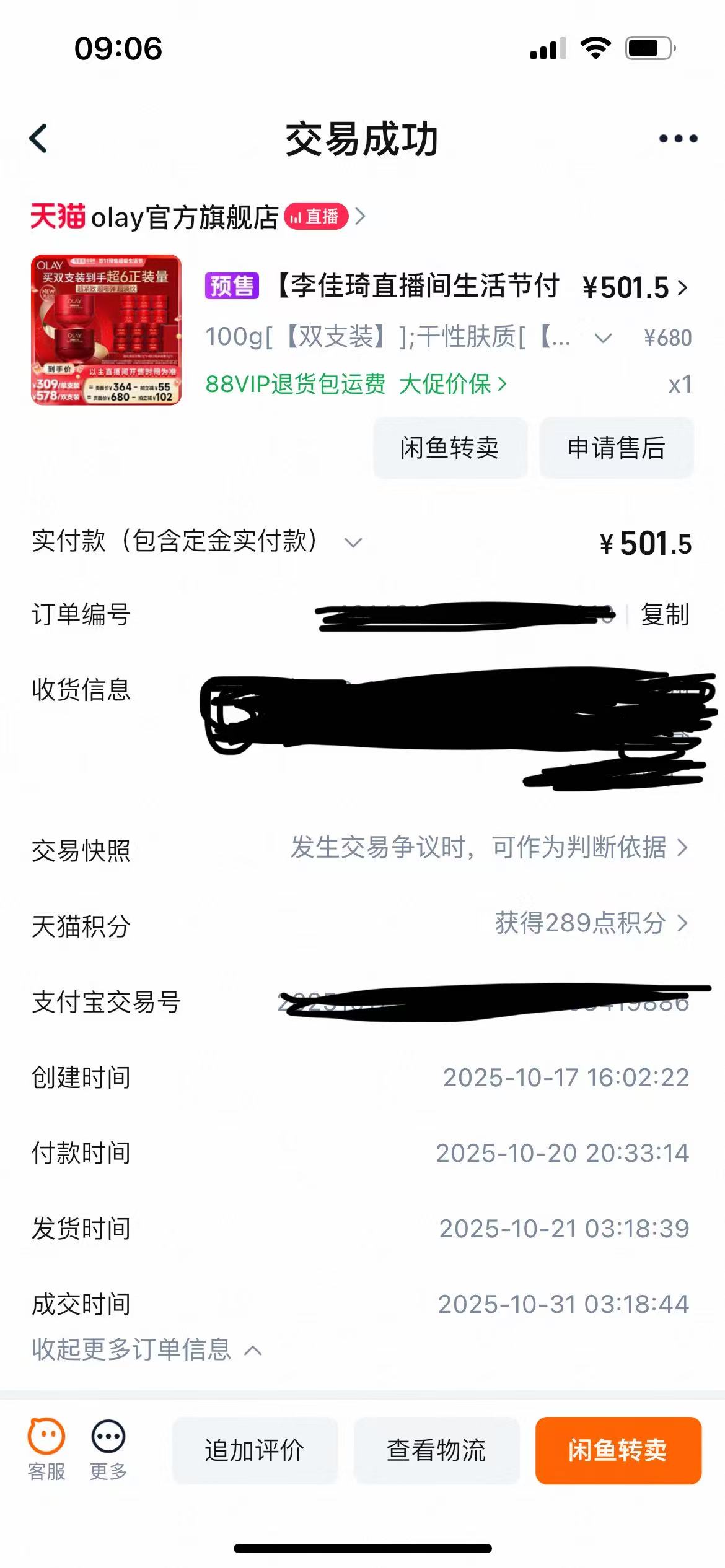Tap 闲鱼转卖 button under the product
The height and width of the screenshot is (1568, 725).
(450, 448)
